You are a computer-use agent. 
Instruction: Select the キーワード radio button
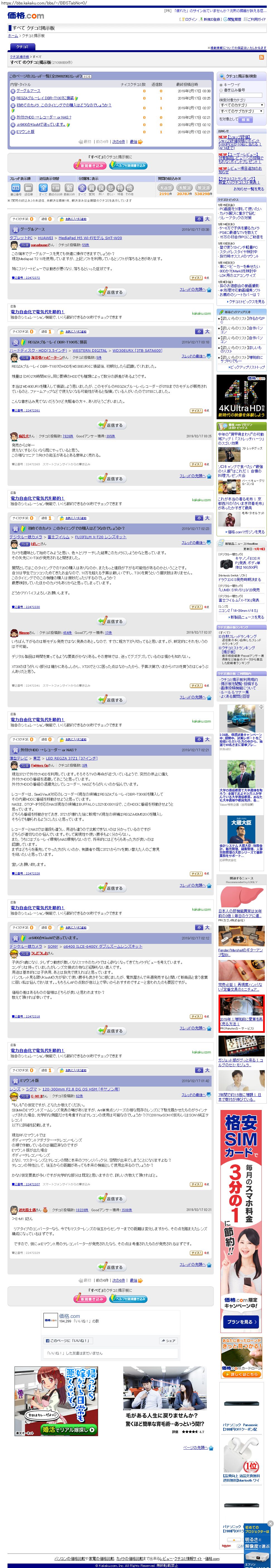222,85
